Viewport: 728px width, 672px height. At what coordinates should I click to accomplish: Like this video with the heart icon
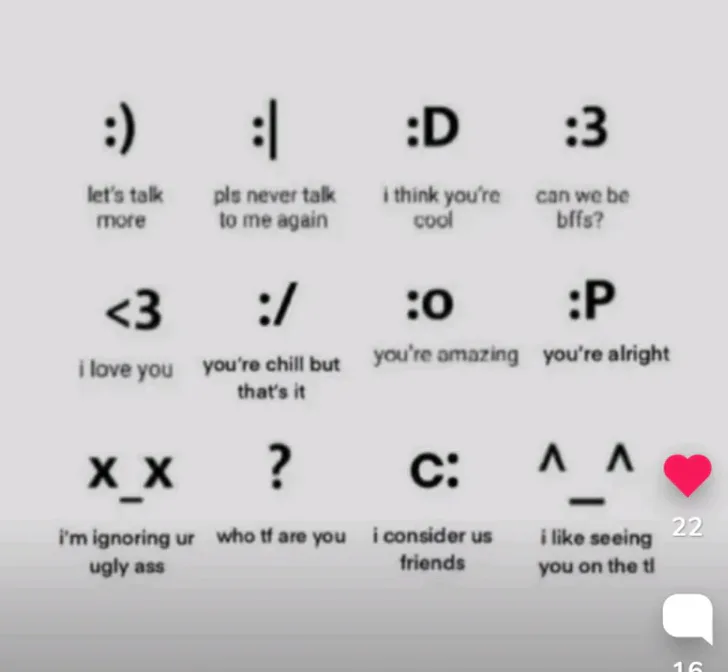click(687, 476)
